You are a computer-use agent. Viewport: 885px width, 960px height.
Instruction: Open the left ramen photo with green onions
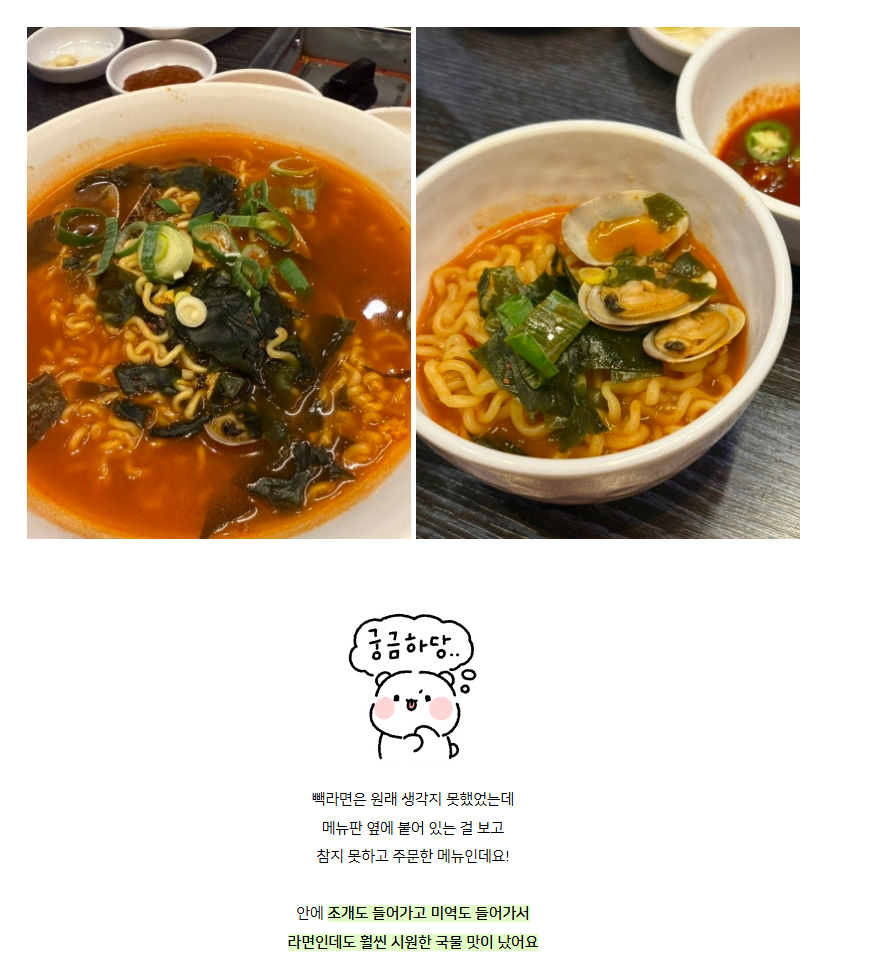click(x=218, y=283)
